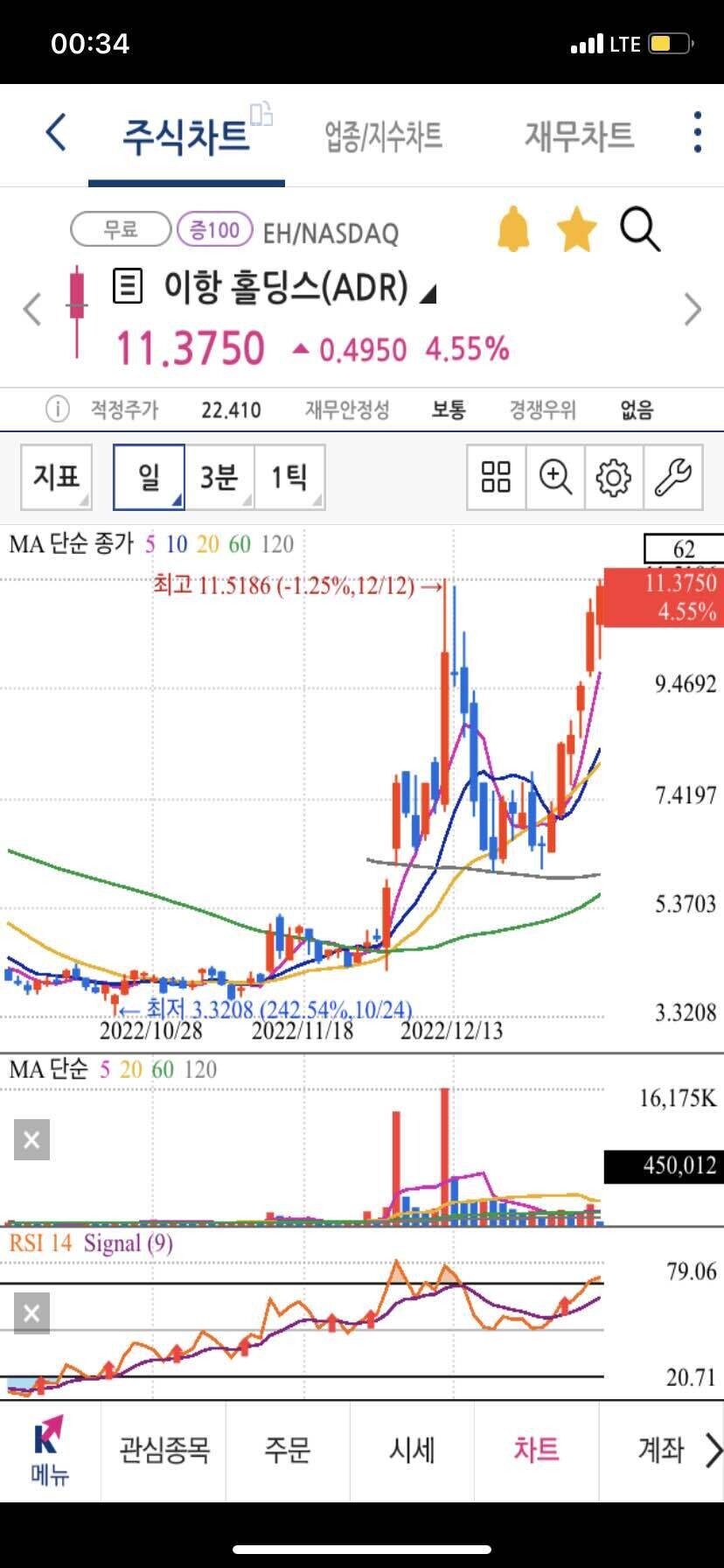Open the alert bell icon
Viewport: 724px width, 1568px height.
[514, 229]
